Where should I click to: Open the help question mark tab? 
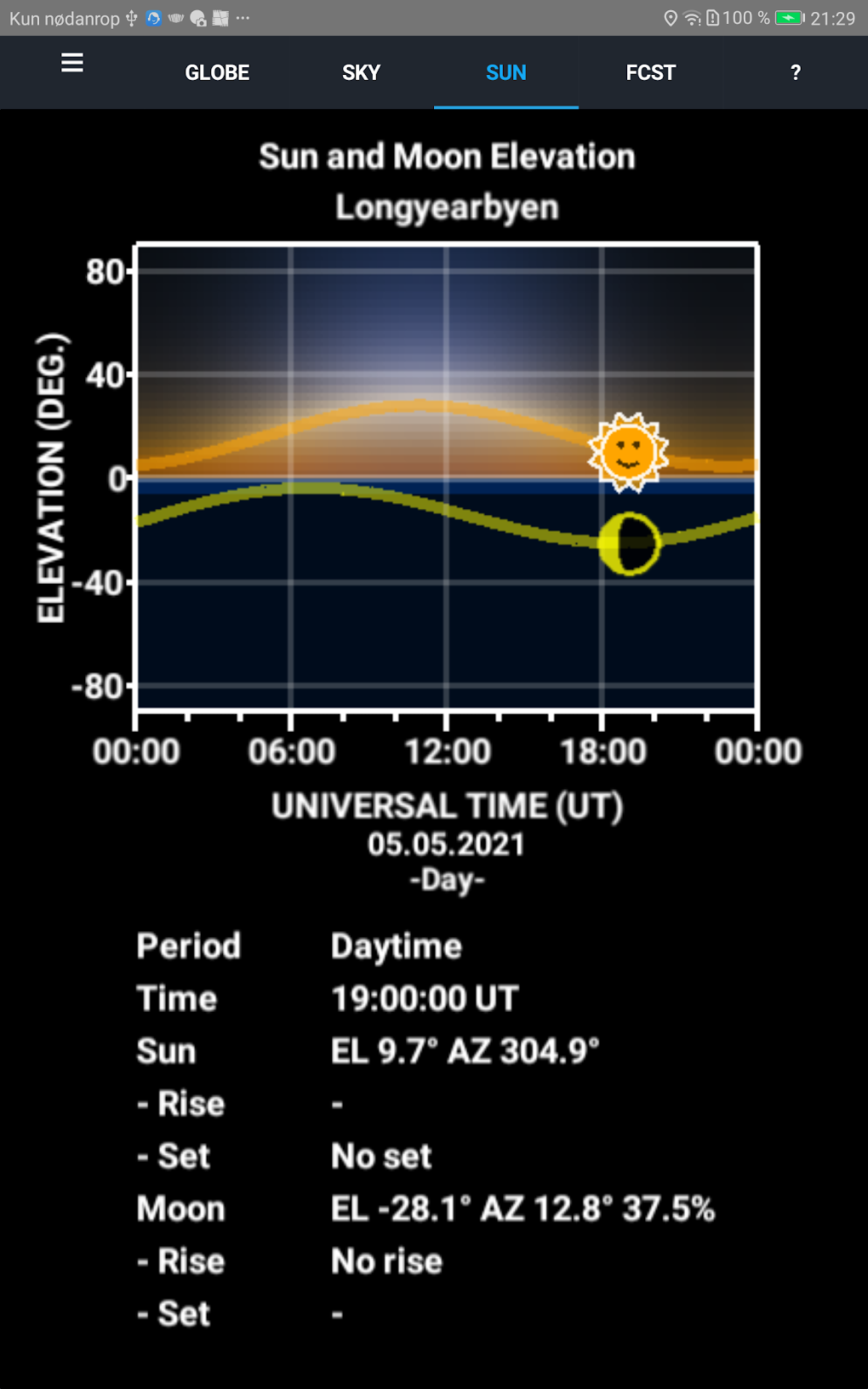click(x=796, y=72)
